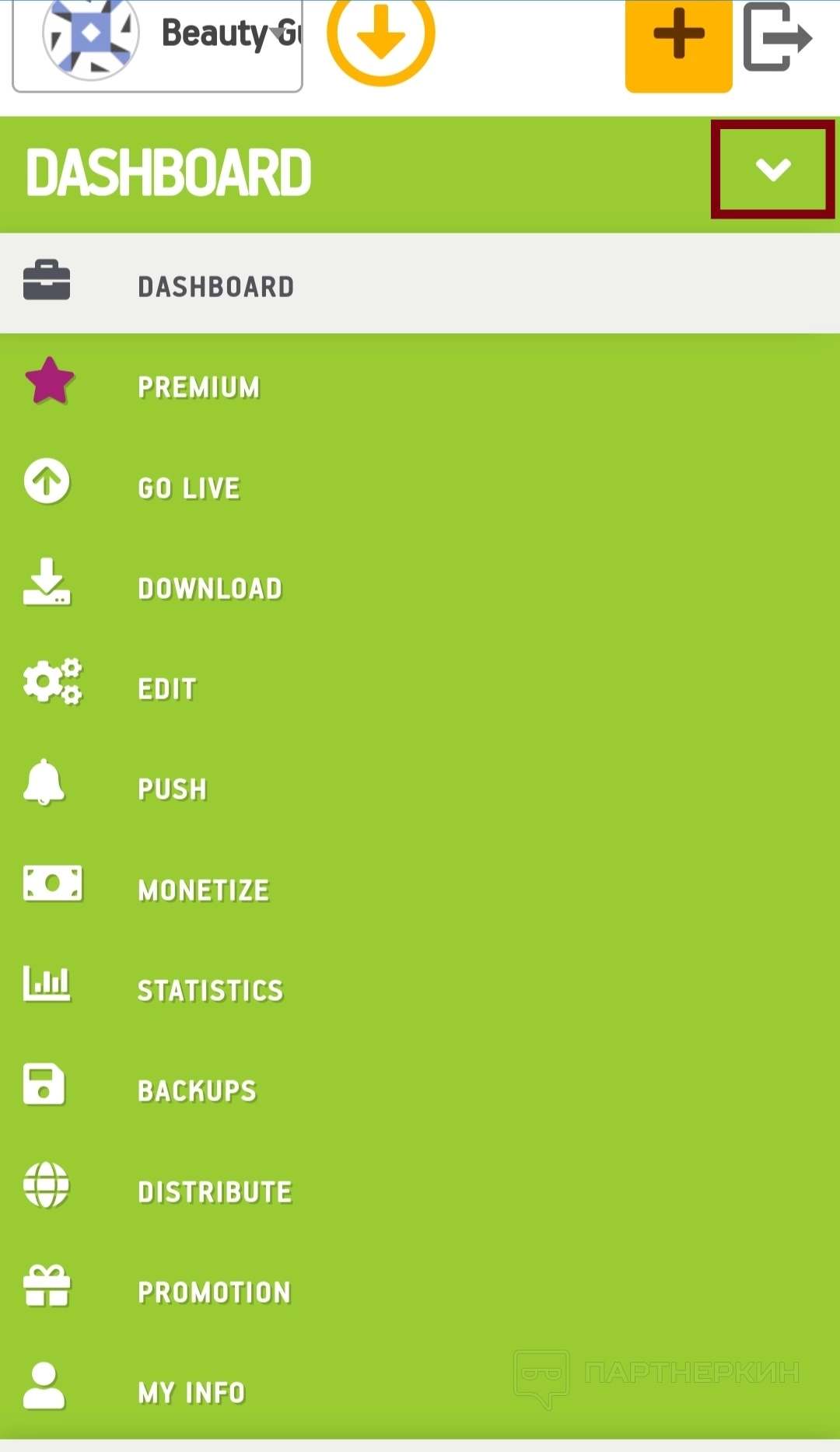Screen dimensions: 840x1452
Task: Open the Beauty app selector dropdown
Action: (157, 39)
